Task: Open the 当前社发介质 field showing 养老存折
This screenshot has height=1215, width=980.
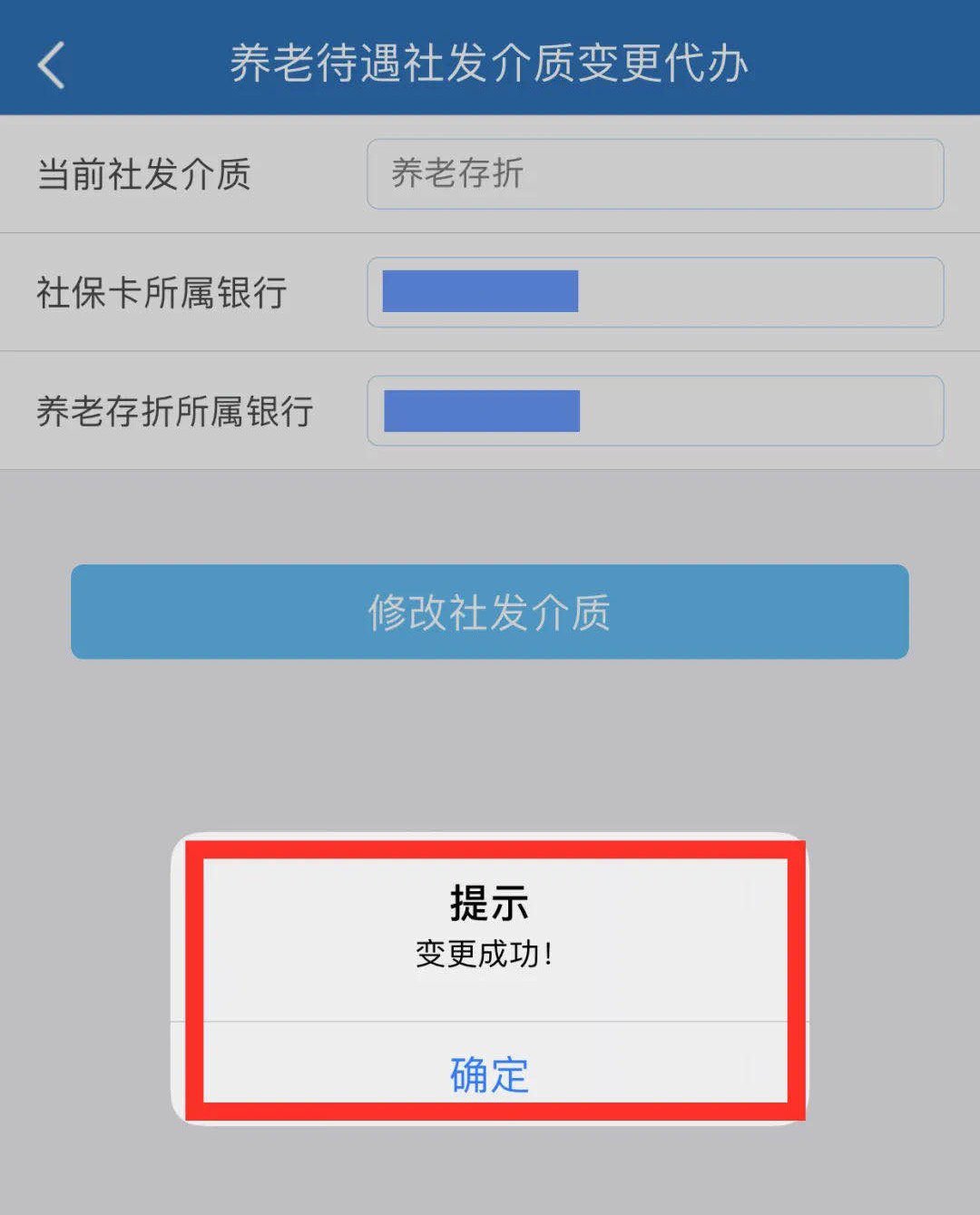Action: point(654,174)
